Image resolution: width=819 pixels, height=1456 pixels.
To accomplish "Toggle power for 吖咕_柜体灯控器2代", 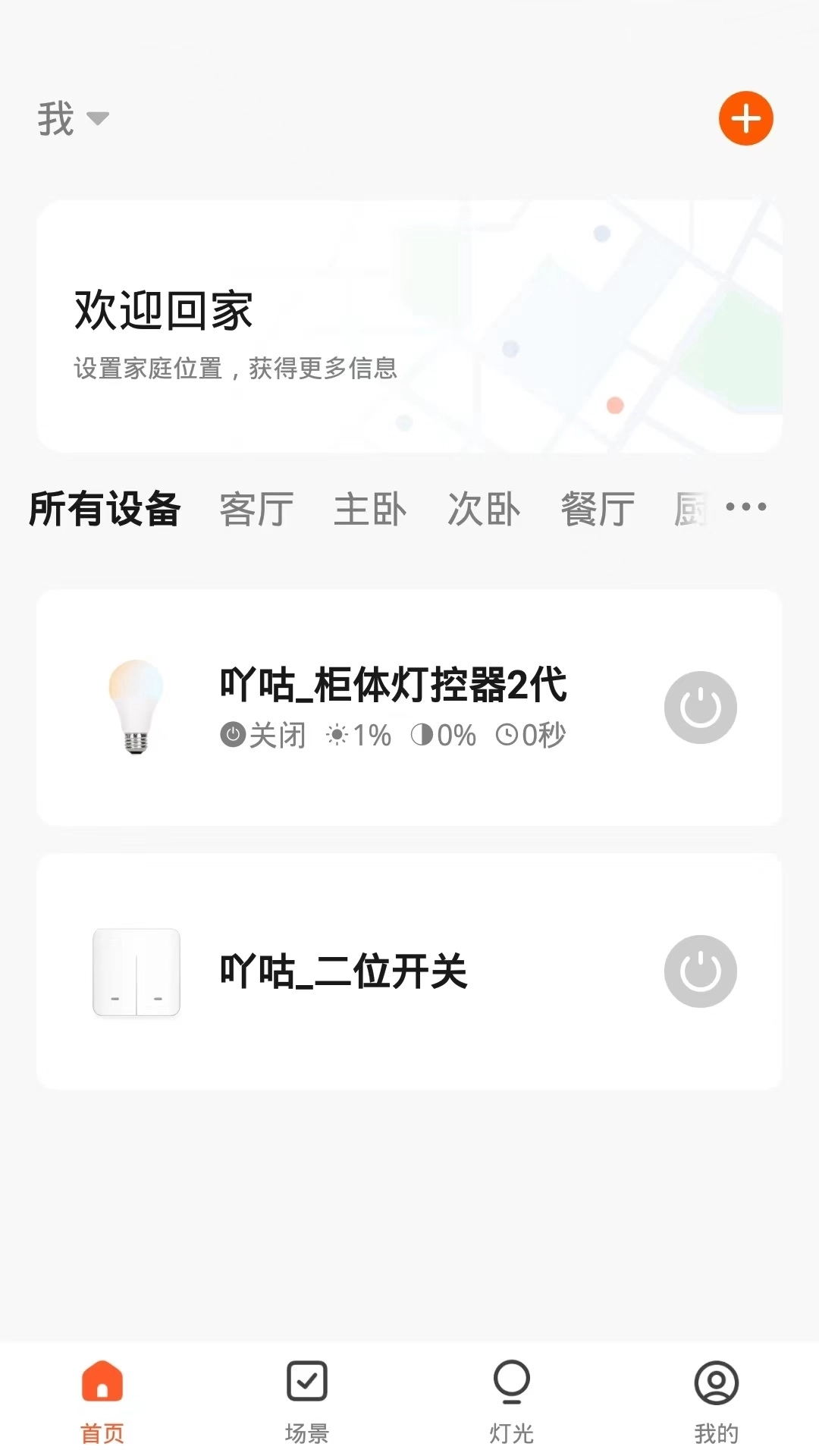I will click(x=699, y=706).
